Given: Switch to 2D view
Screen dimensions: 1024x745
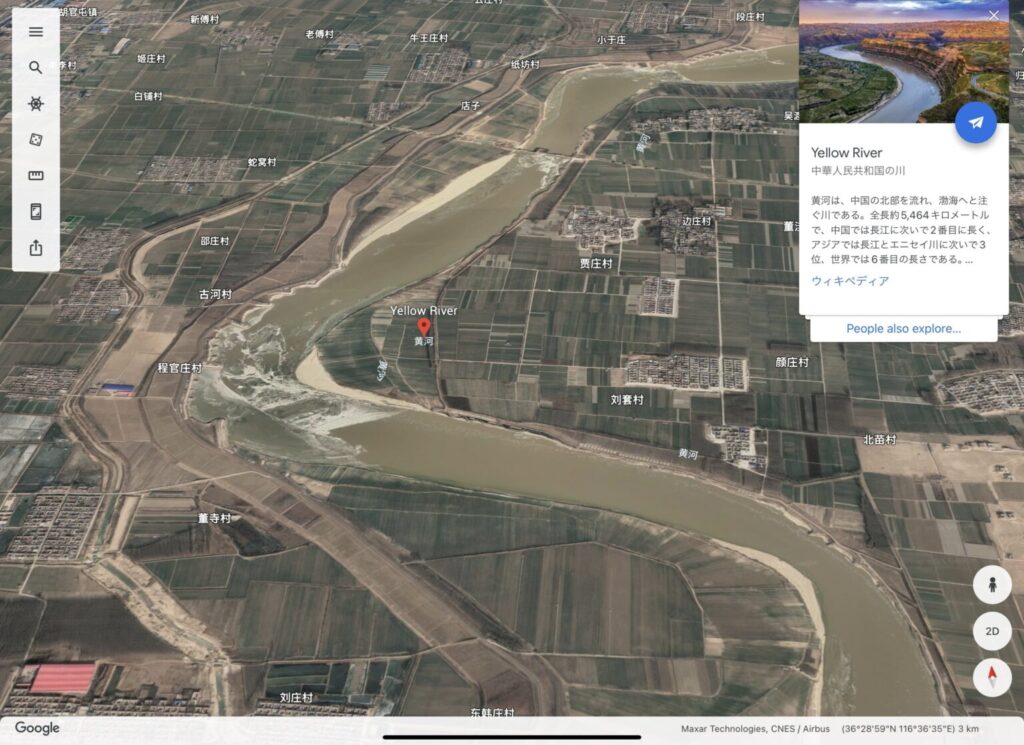Looking at the screenshot, I should (x=992, y=632).
